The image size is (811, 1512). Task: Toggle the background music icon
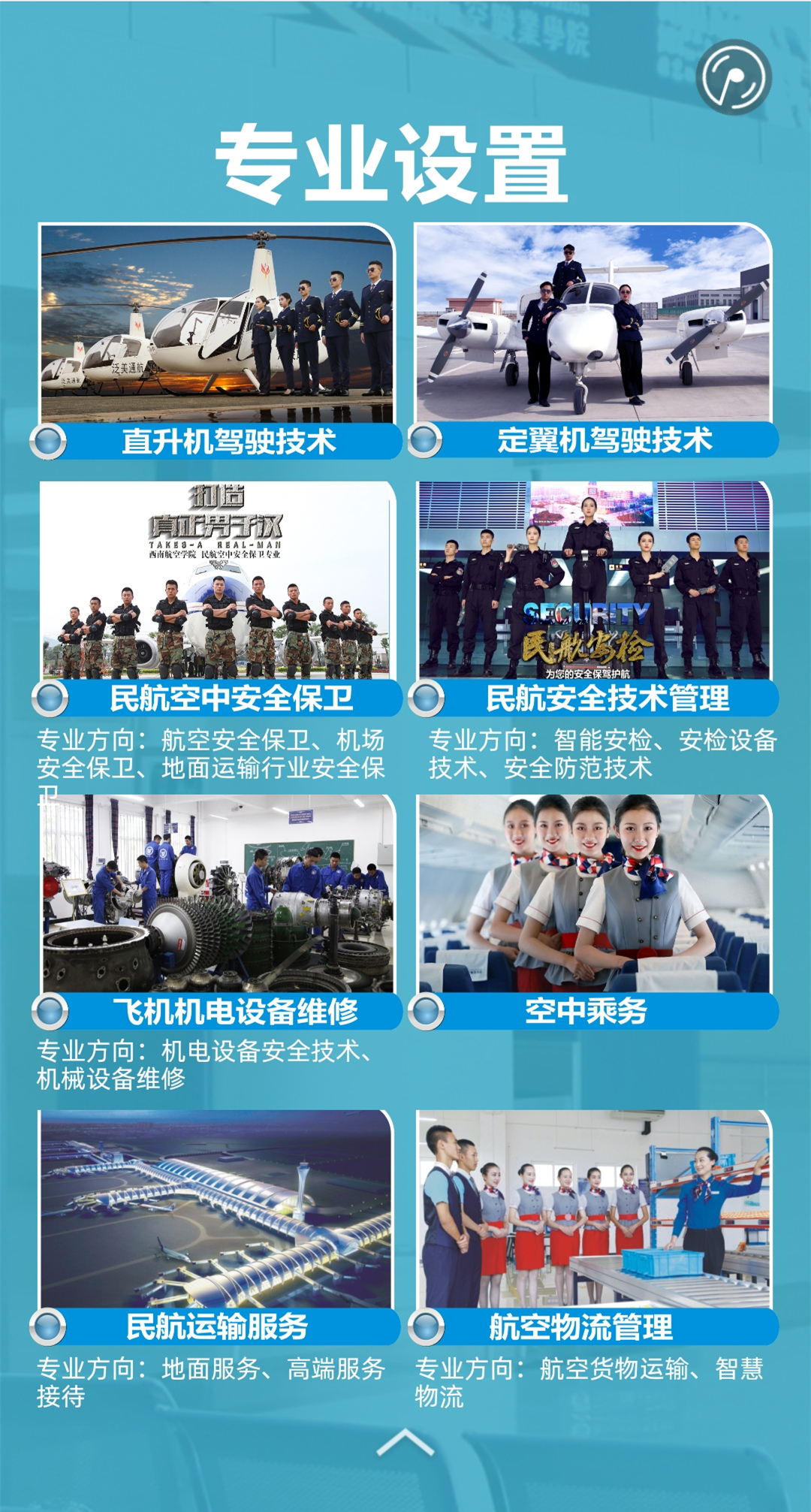[x=734, y=77]
